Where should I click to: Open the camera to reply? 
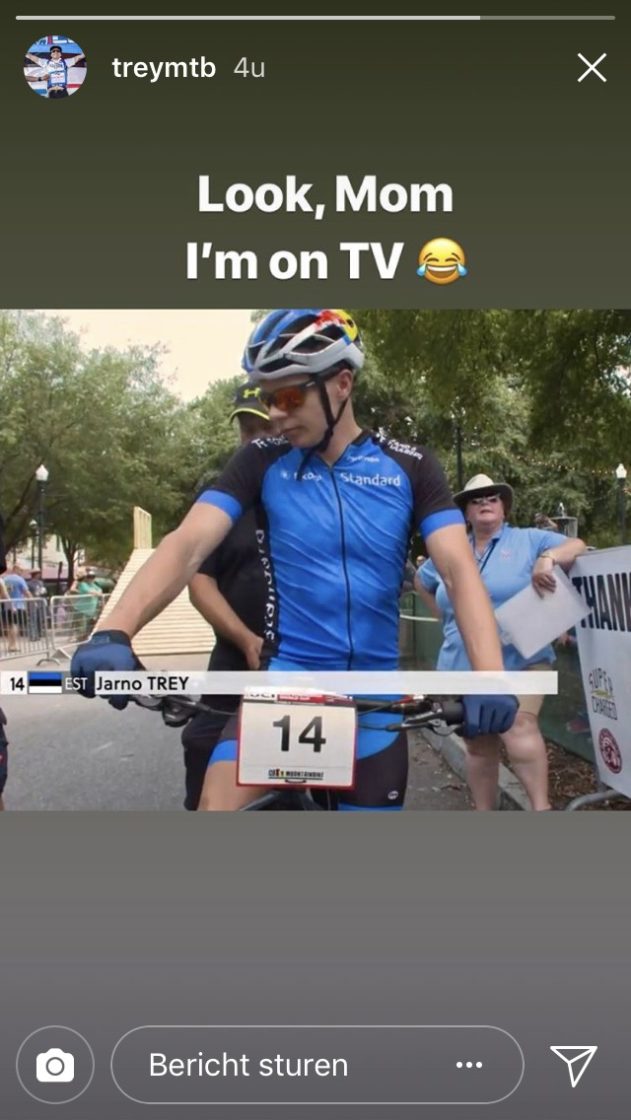click(x=55, y=1065)
